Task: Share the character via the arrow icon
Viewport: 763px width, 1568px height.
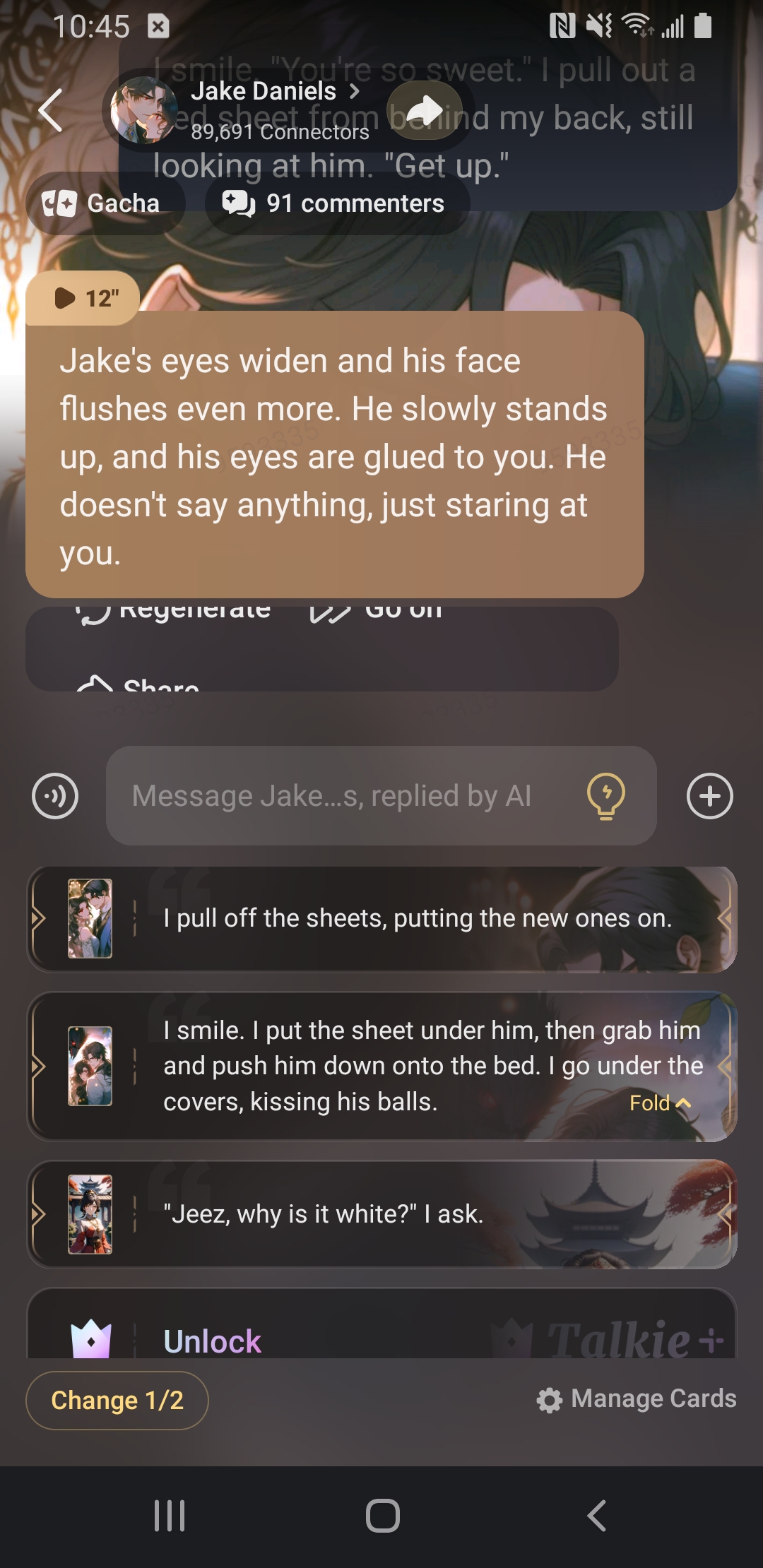Action: pos(425,110)
